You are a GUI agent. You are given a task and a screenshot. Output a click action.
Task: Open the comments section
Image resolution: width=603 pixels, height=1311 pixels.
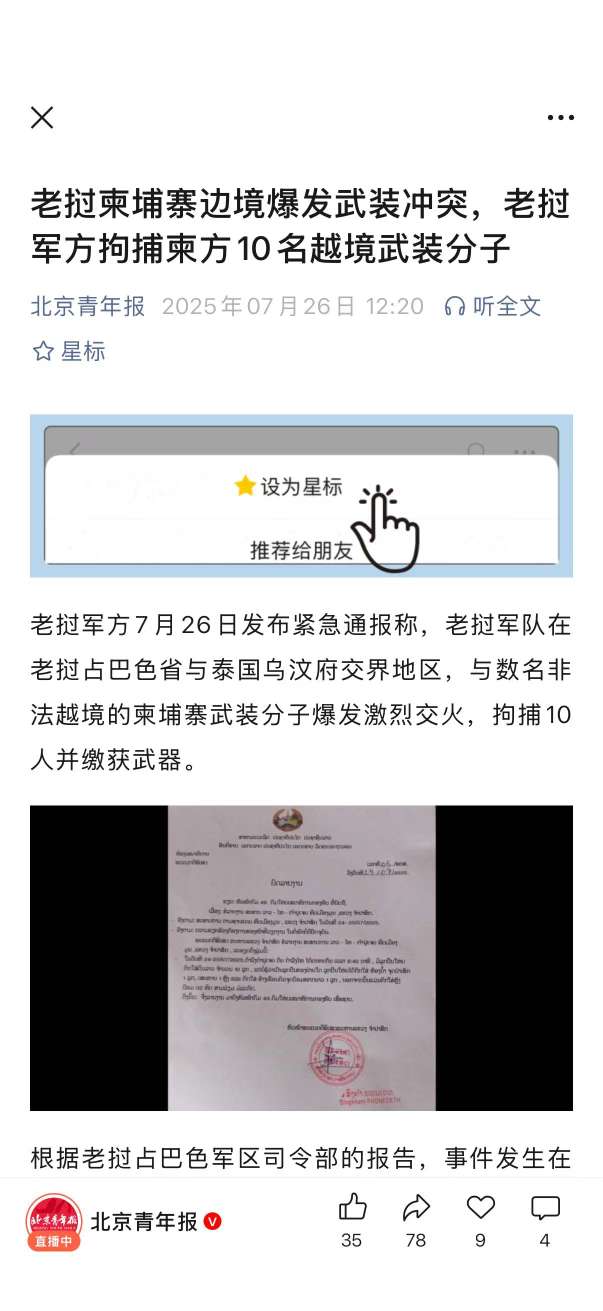click(x=545, y=1208)
